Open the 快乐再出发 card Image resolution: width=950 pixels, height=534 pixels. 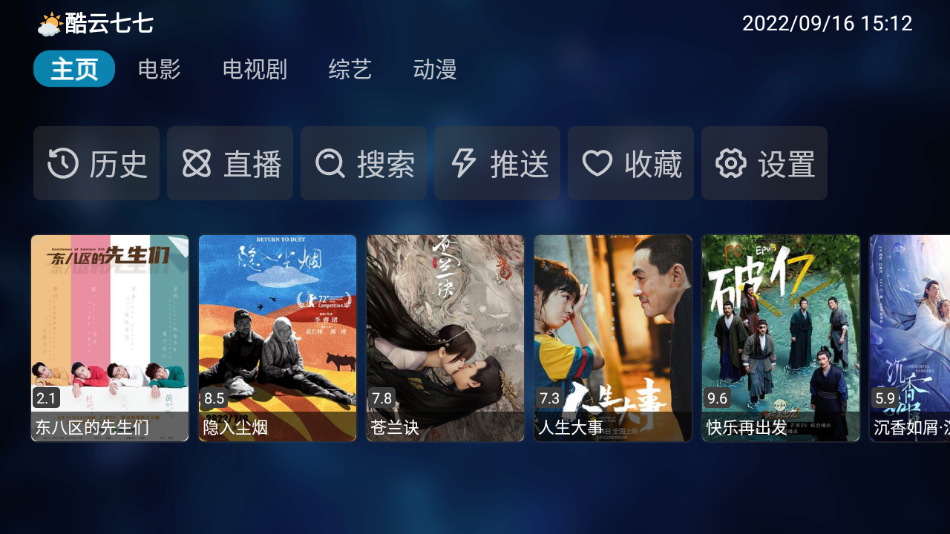(x=780, y=338)
